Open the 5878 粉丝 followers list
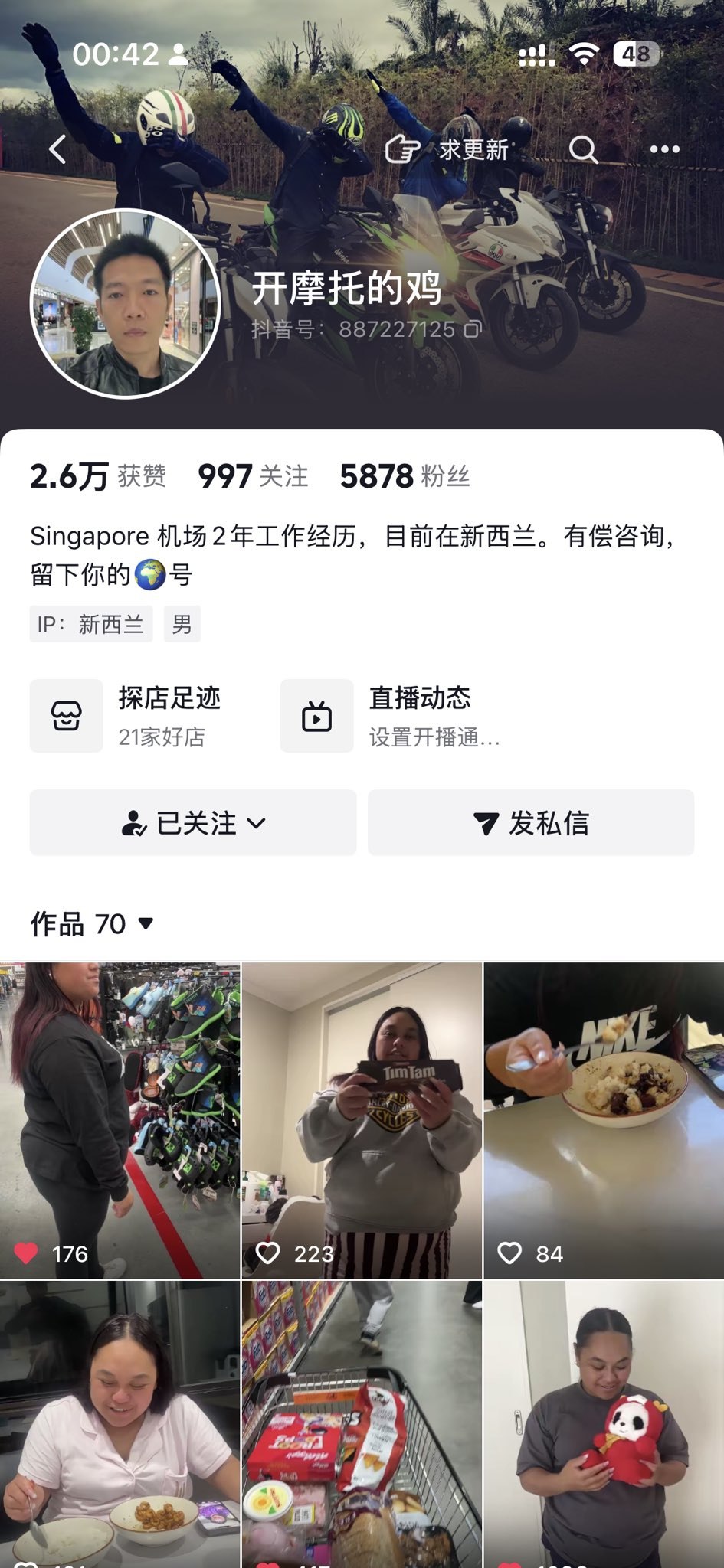This screenshot has width=724, height=1568. click(405, 476)
